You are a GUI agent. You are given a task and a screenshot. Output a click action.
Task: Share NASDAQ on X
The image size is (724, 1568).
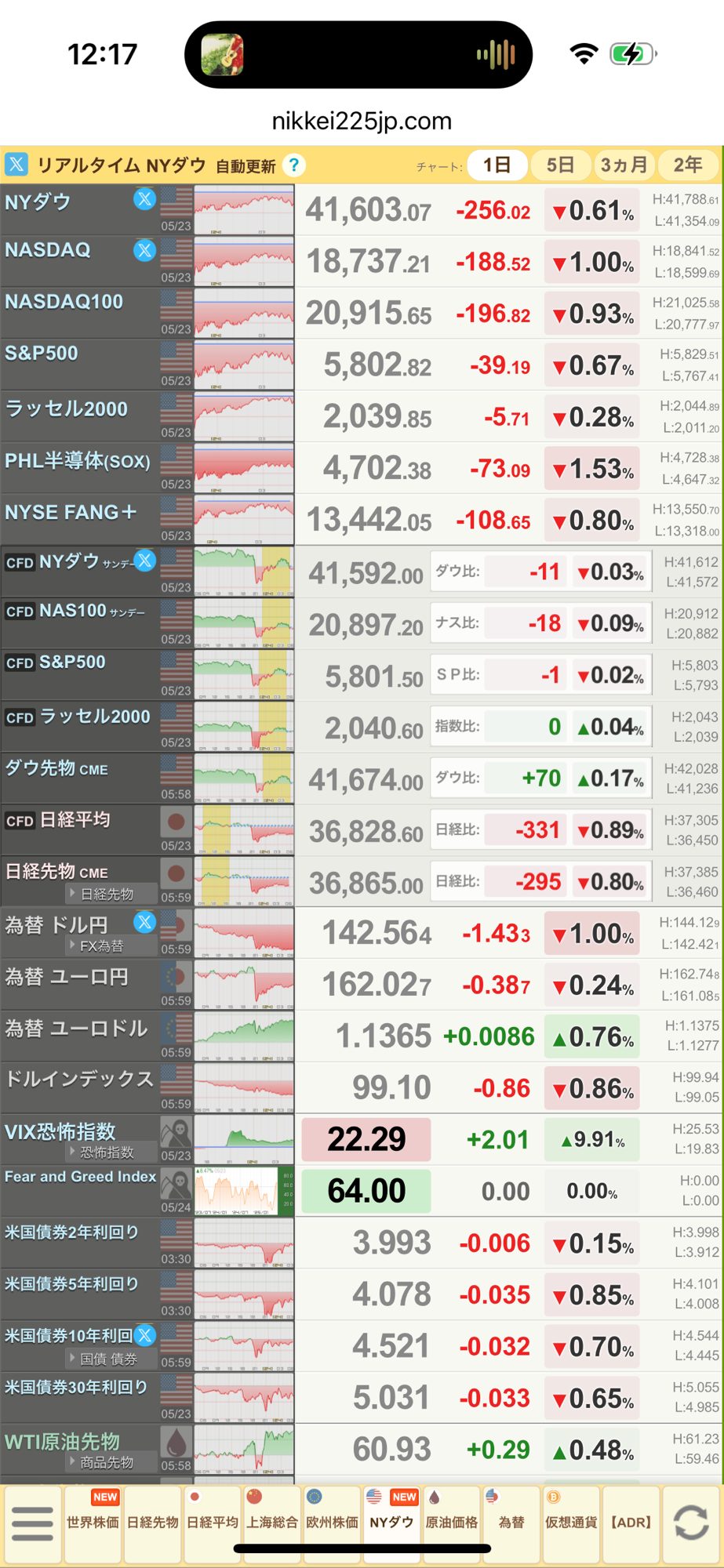pos(144,250)
